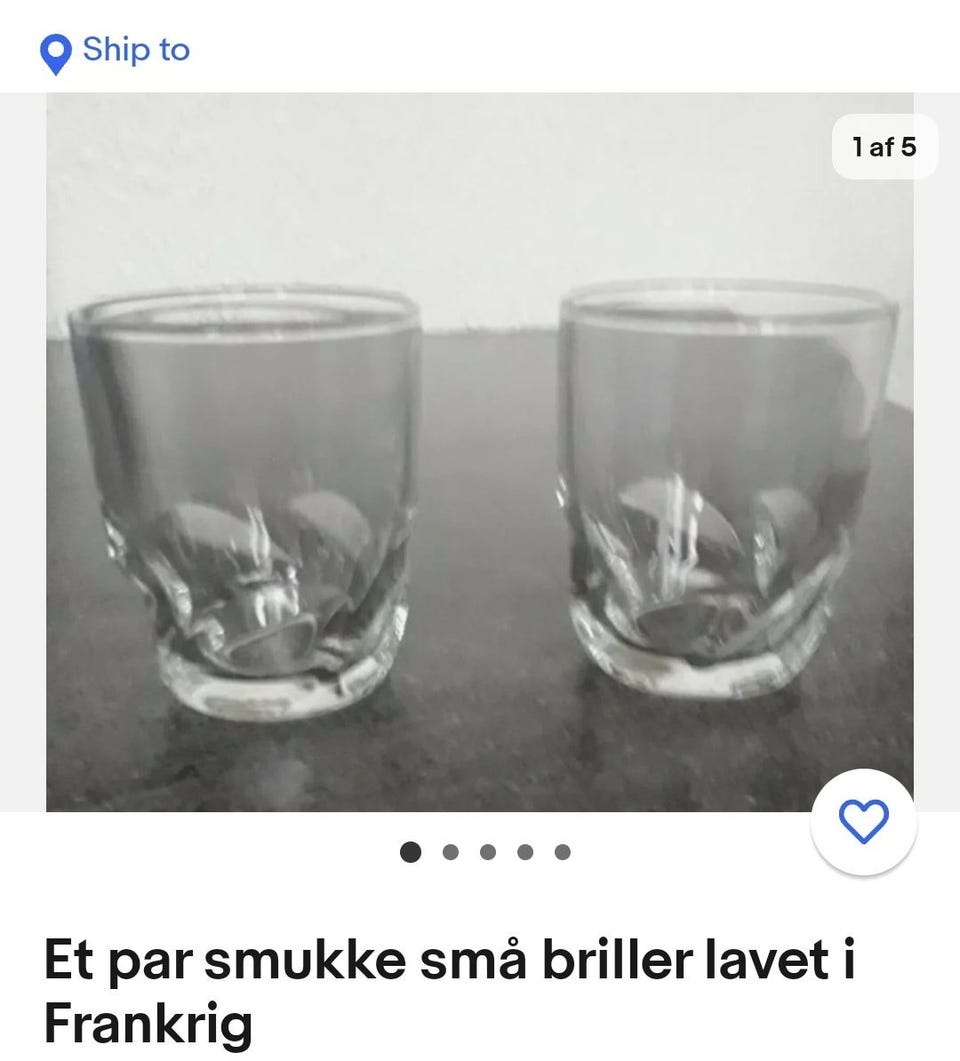Toggle the favorite heart for this listing
960x1061 pixels.
click(863, 823)
